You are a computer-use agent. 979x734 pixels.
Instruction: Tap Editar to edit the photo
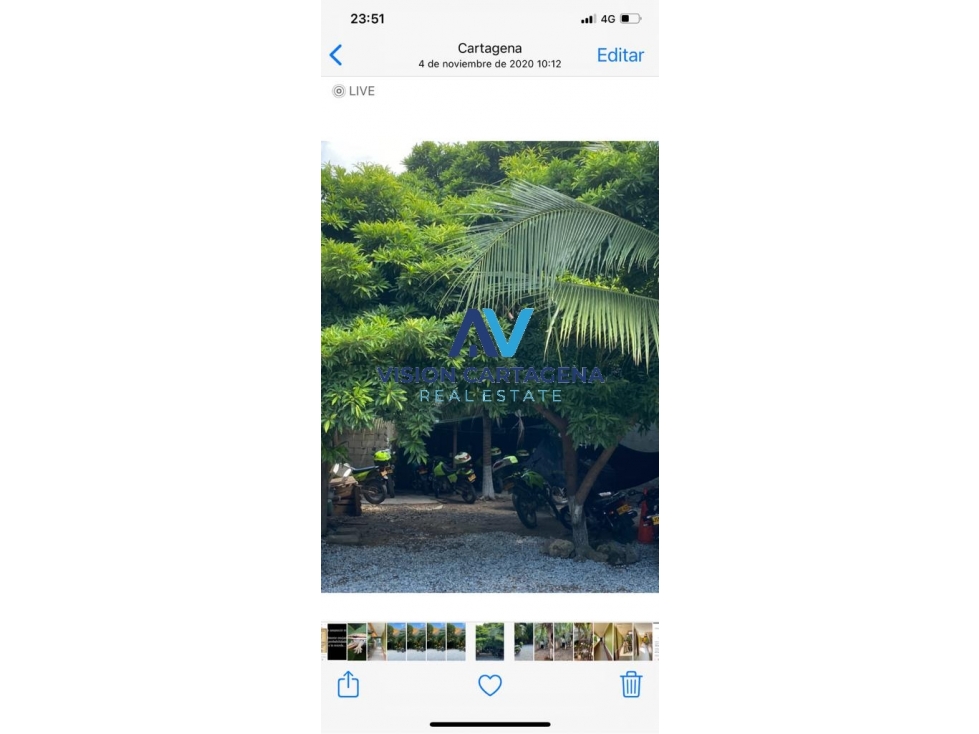[620, 55]
